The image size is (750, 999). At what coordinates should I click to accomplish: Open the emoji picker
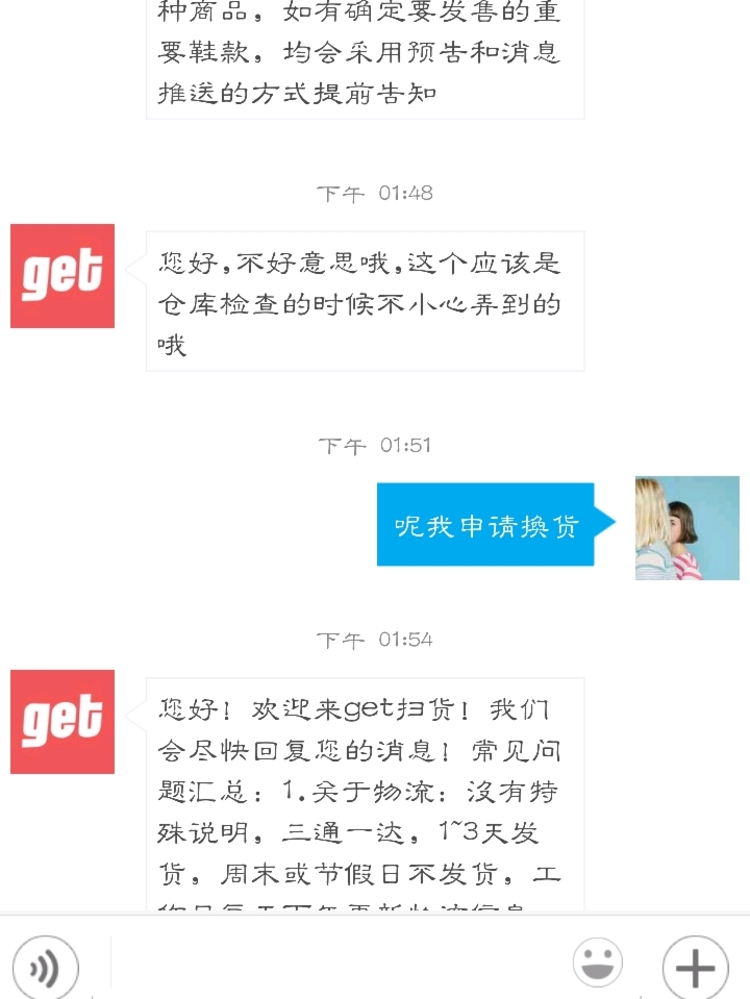click(598, 964)
